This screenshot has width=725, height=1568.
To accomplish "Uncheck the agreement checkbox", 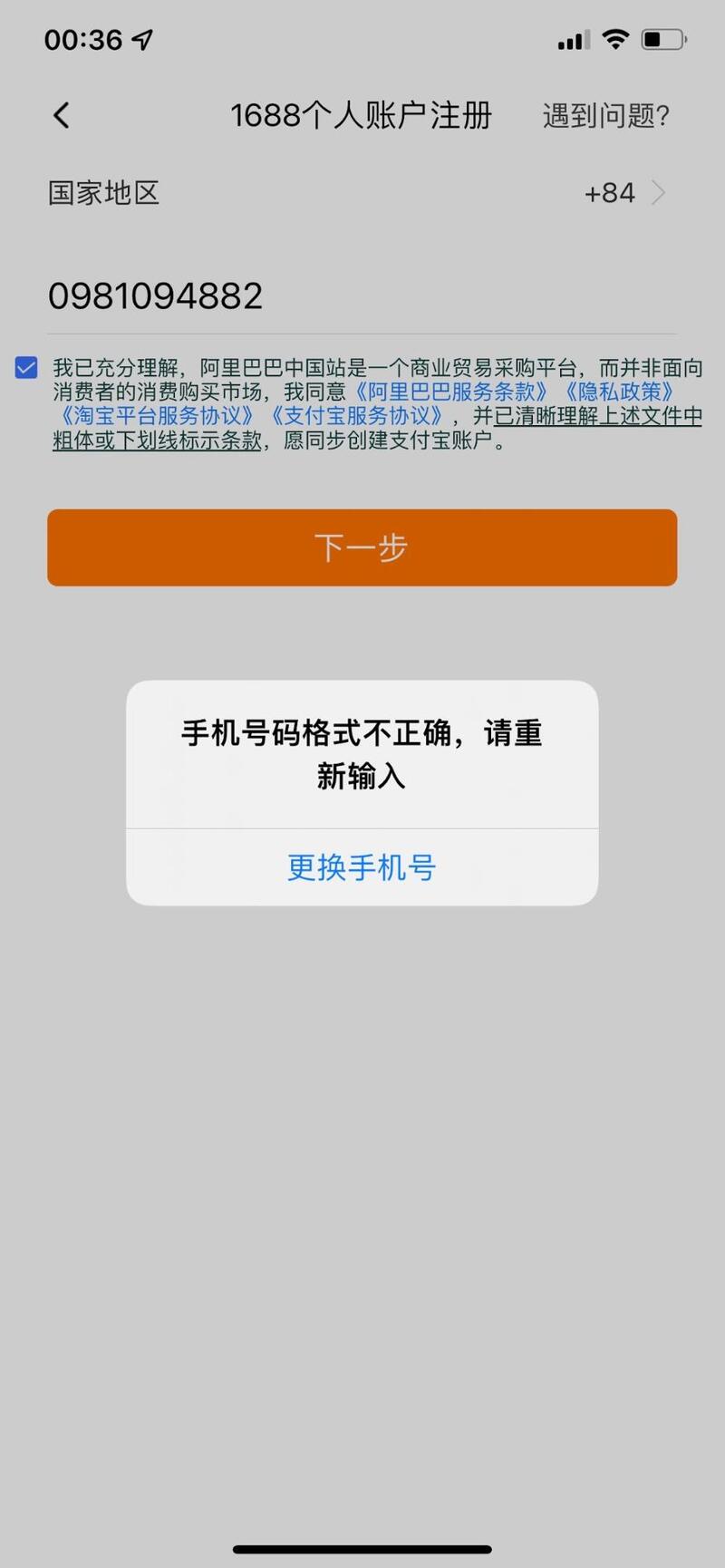I will 26,368.
